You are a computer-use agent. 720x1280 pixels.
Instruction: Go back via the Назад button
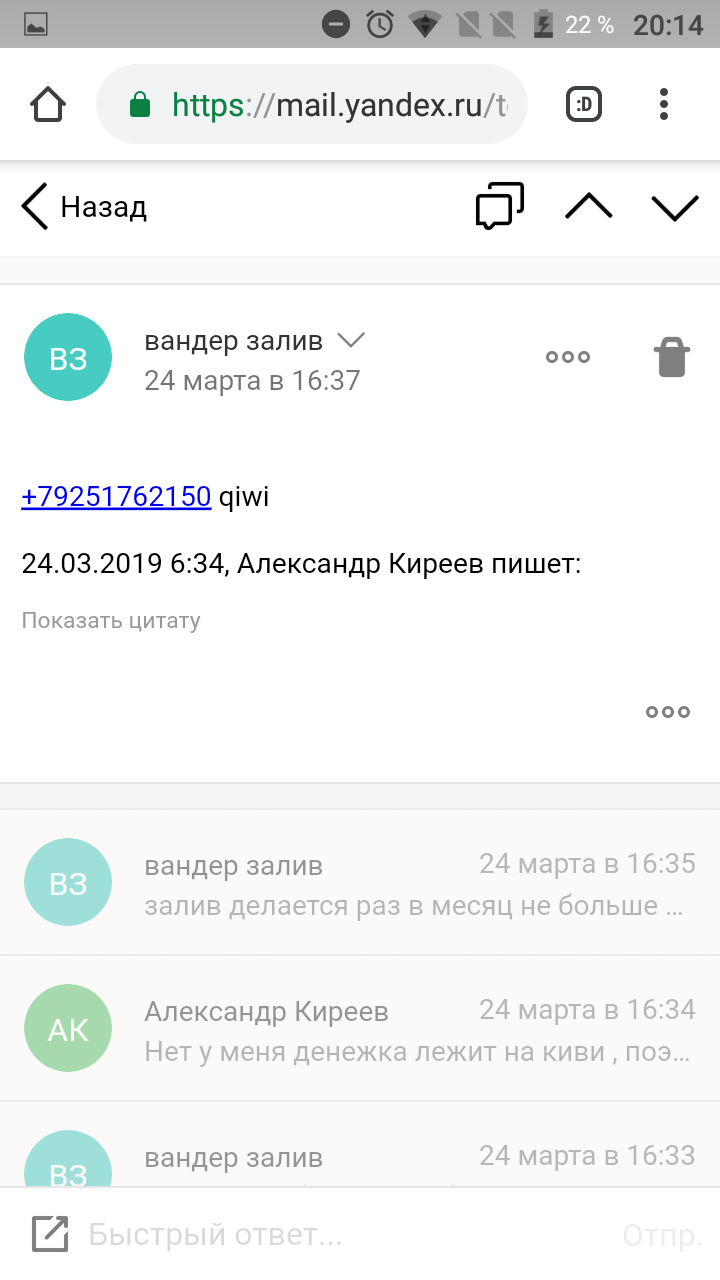(x=84, y=207)
